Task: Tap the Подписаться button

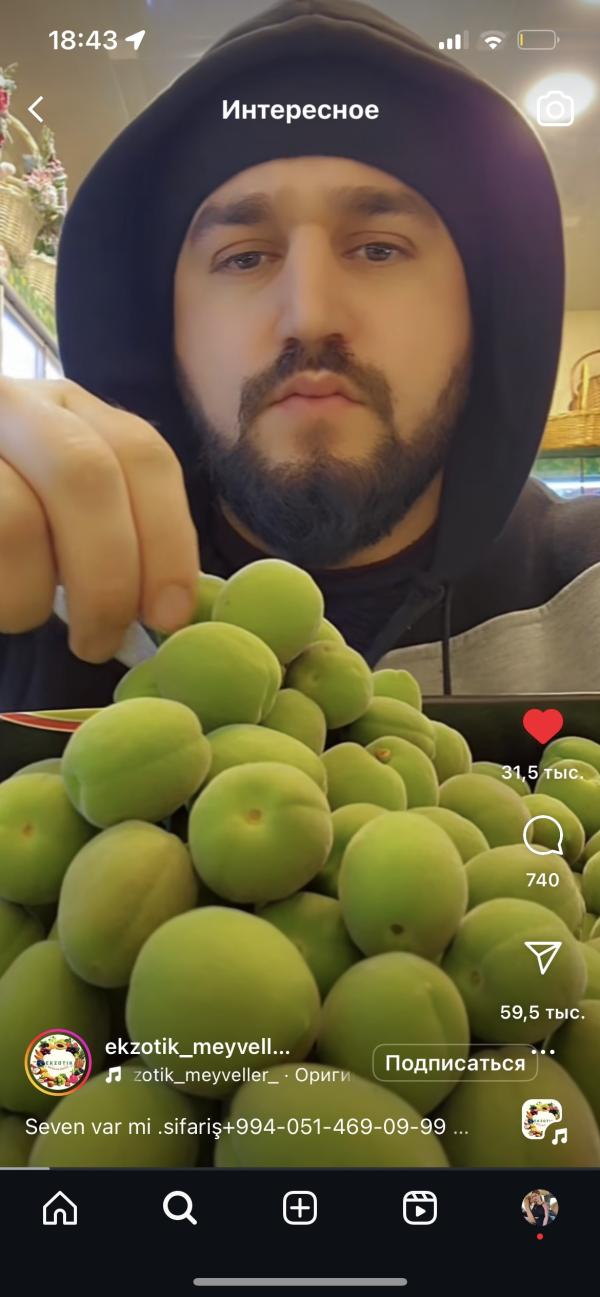Action: (x=455, y=1063)
